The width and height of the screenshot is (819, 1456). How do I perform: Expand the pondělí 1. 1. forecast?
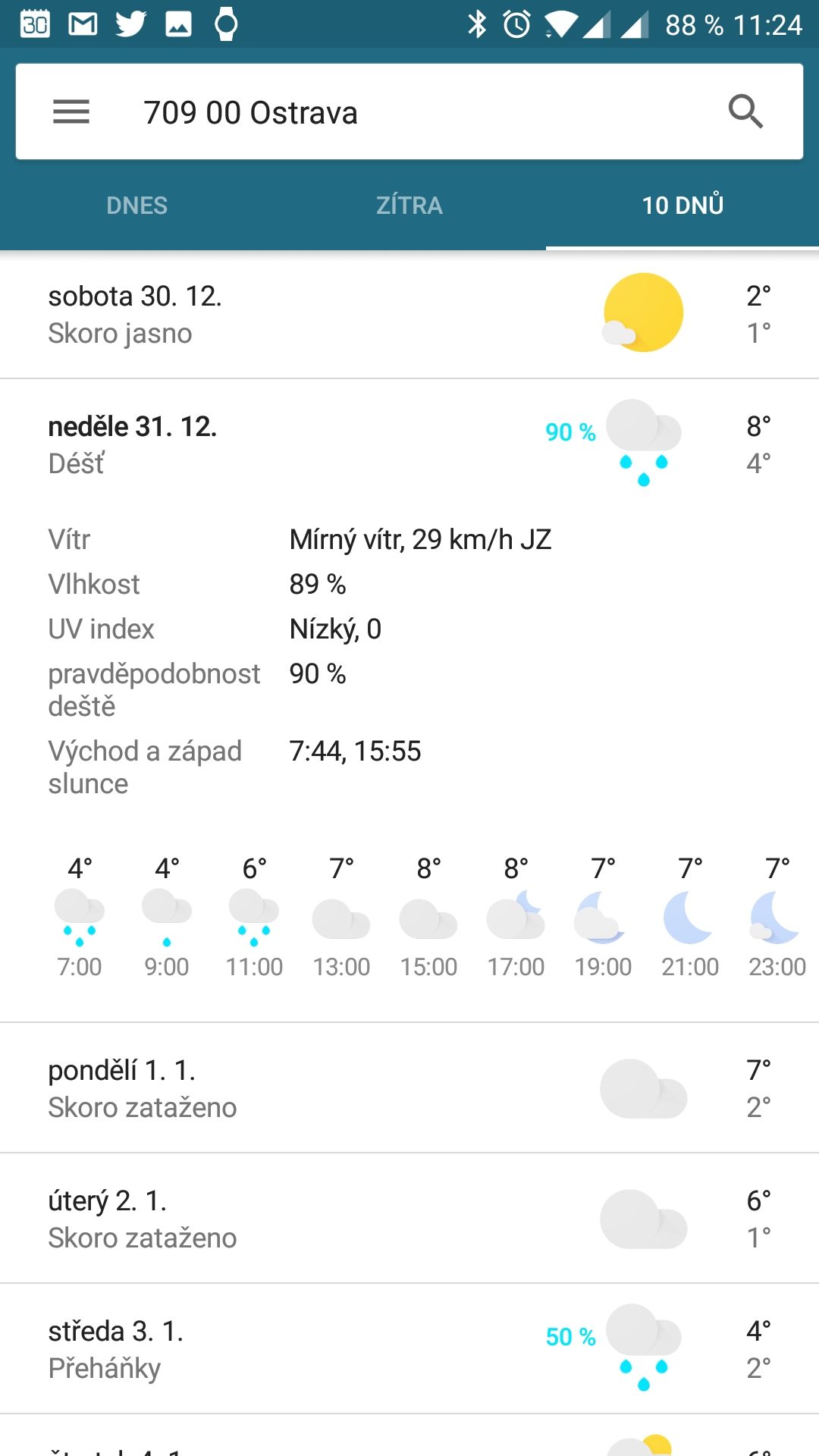tap(409, 1088)
